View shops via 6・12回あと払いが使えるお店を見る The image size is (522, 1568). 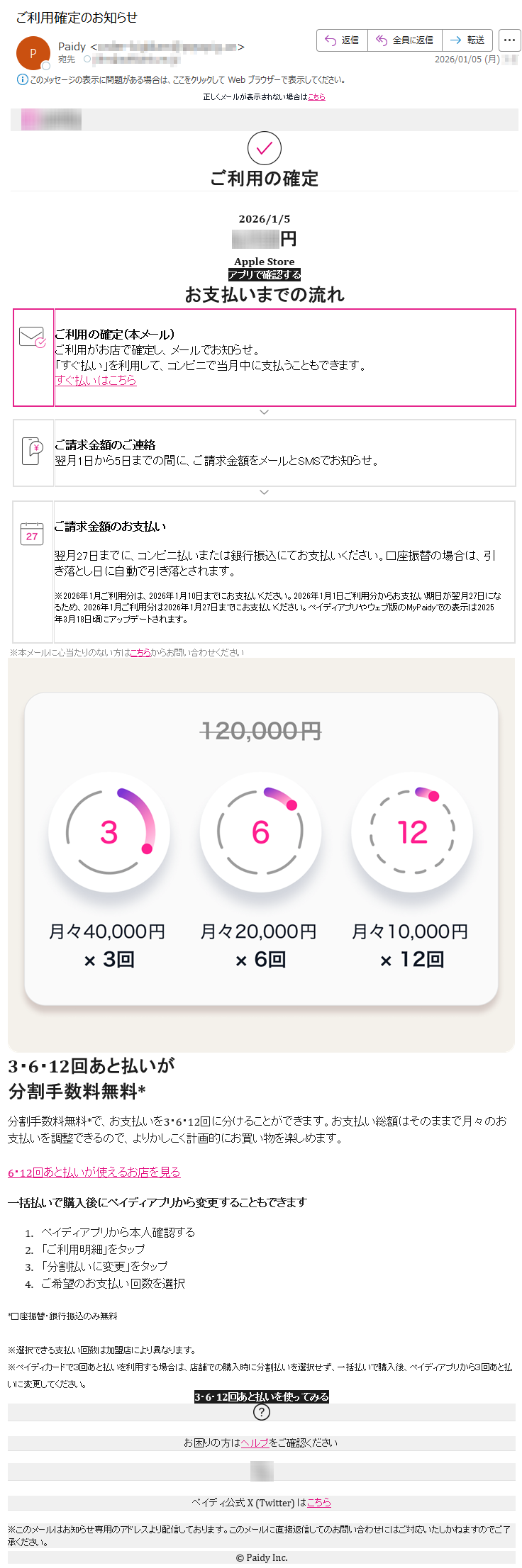coord(94,1172)
